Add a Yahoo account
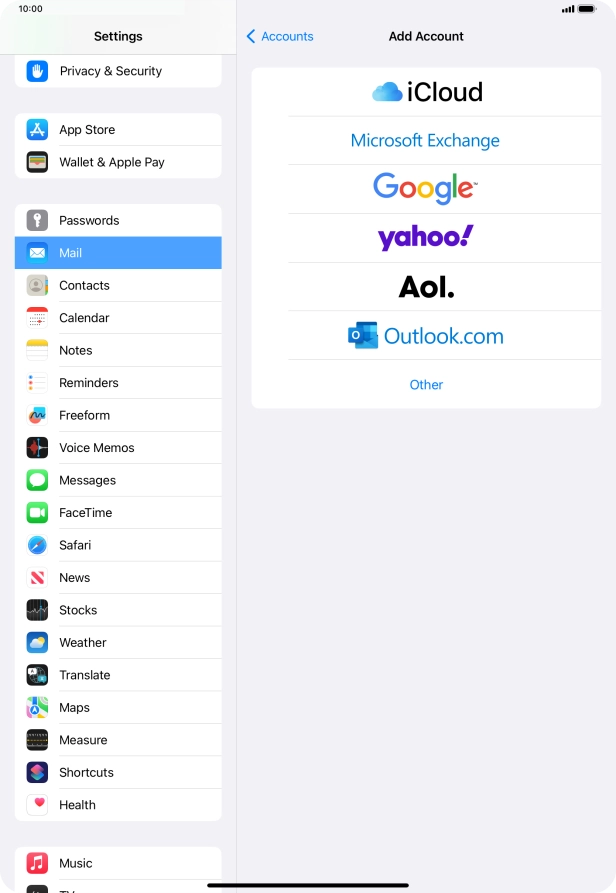Image resolution: width=616 pixels, height=893 pixels. [x=426, y=237]
